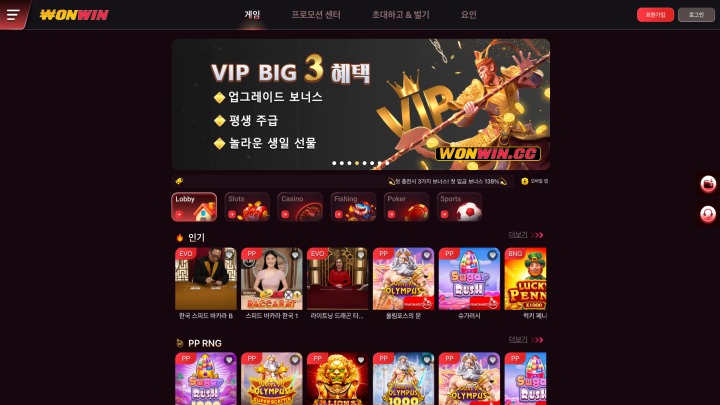Select the Sports category
The height and width of the screenshot is (405, 720).
click(x=460, y=207)
